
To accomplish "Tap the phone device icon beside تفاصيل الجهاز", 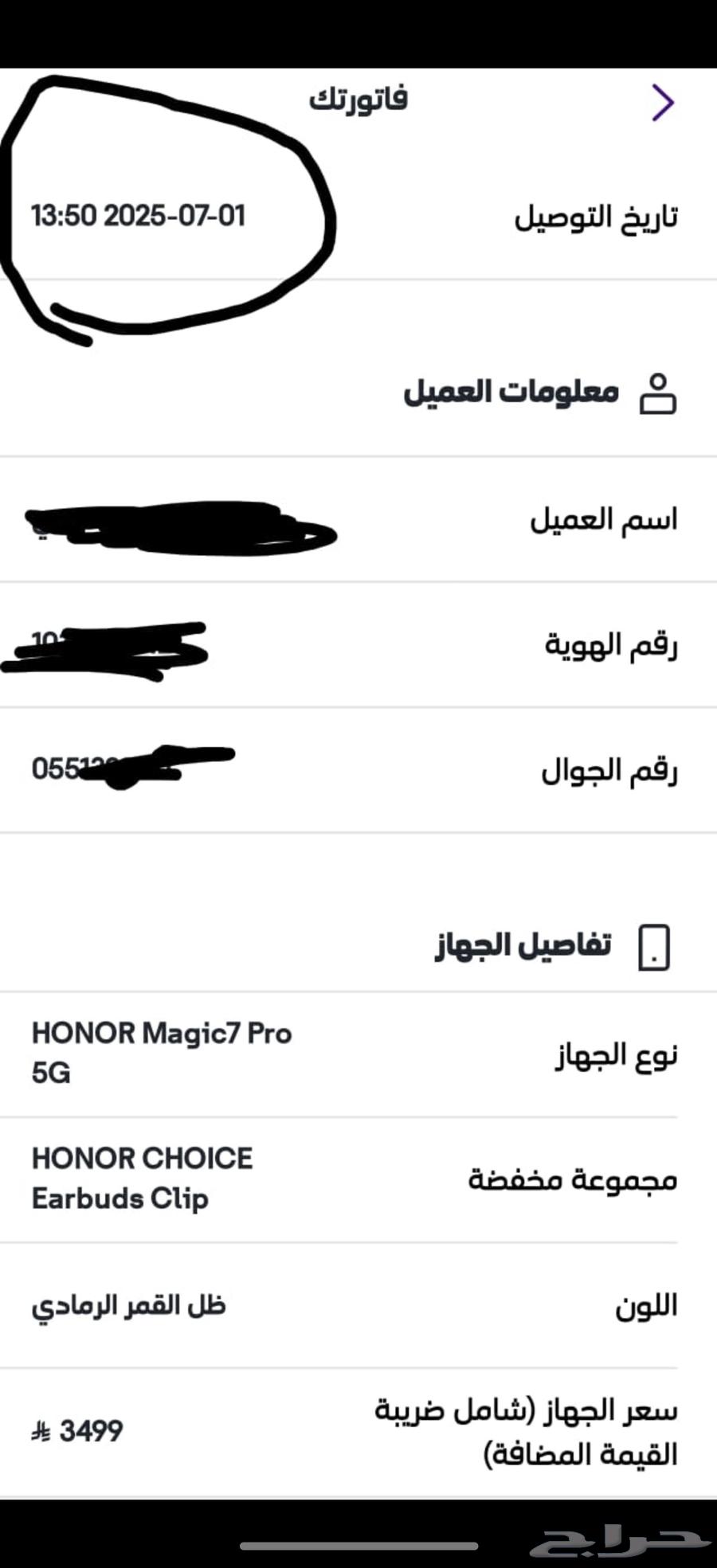I will [x=655, y=949].
